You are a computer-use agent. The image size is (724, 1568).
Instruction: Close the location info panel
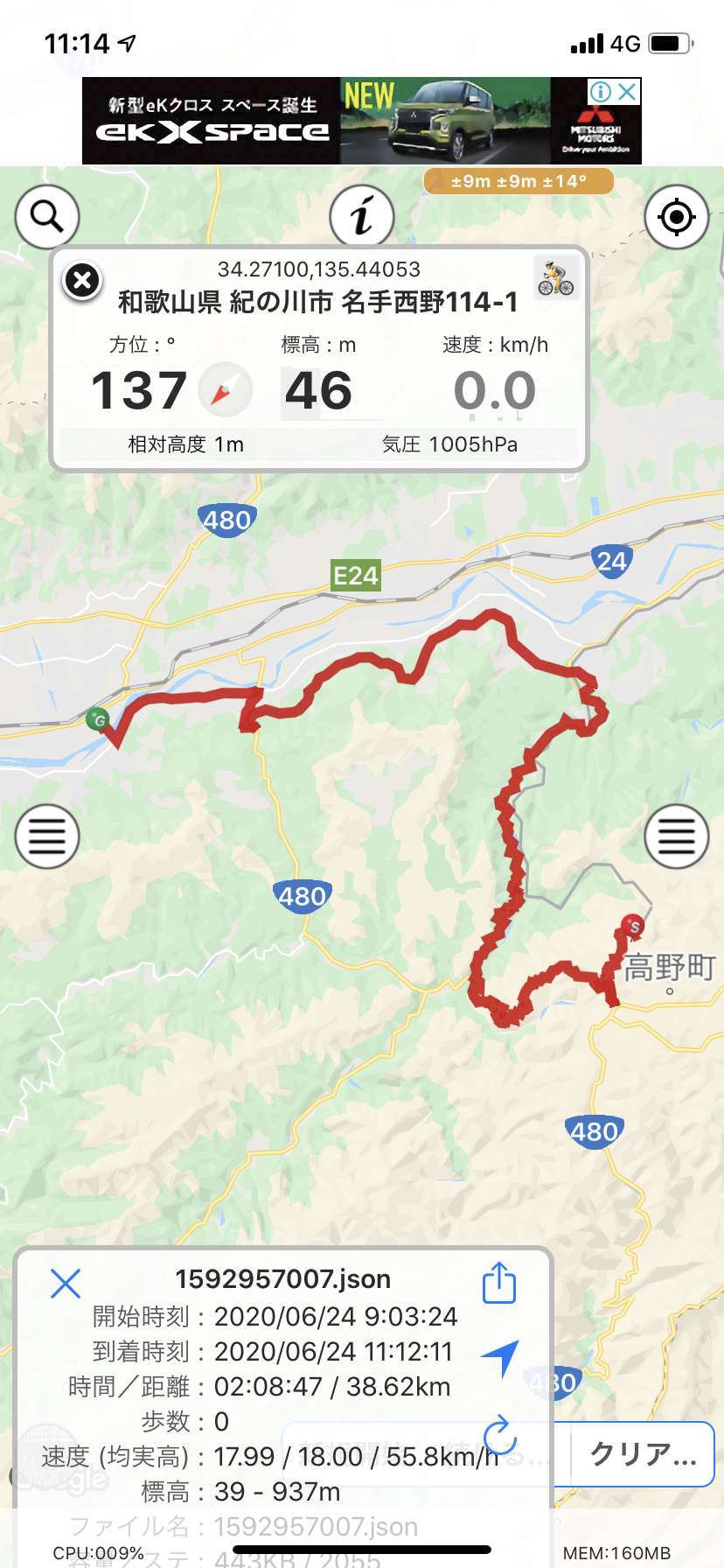point(82,281)
